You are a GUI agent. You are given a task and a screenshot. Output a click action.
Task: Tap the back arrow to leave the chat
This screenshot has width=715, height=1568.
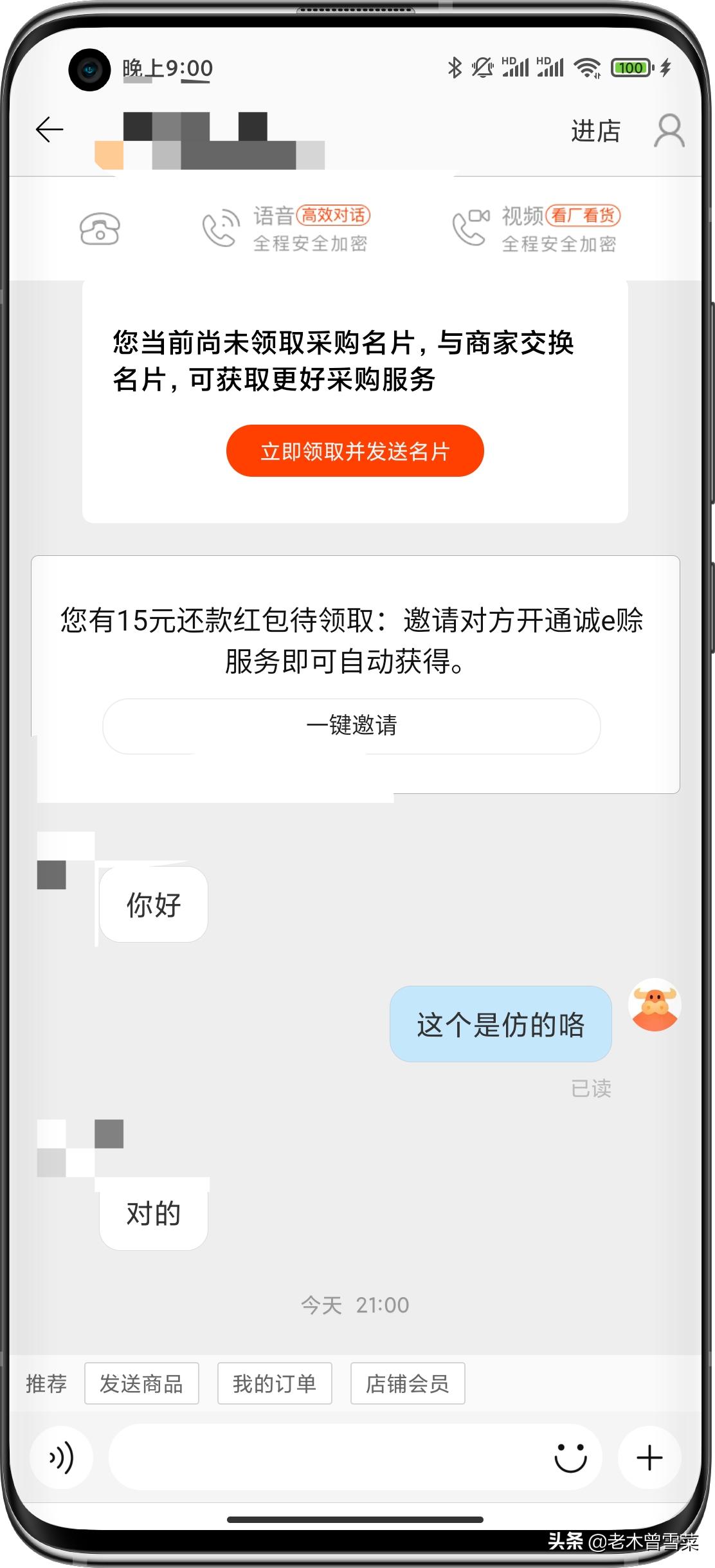50,131
